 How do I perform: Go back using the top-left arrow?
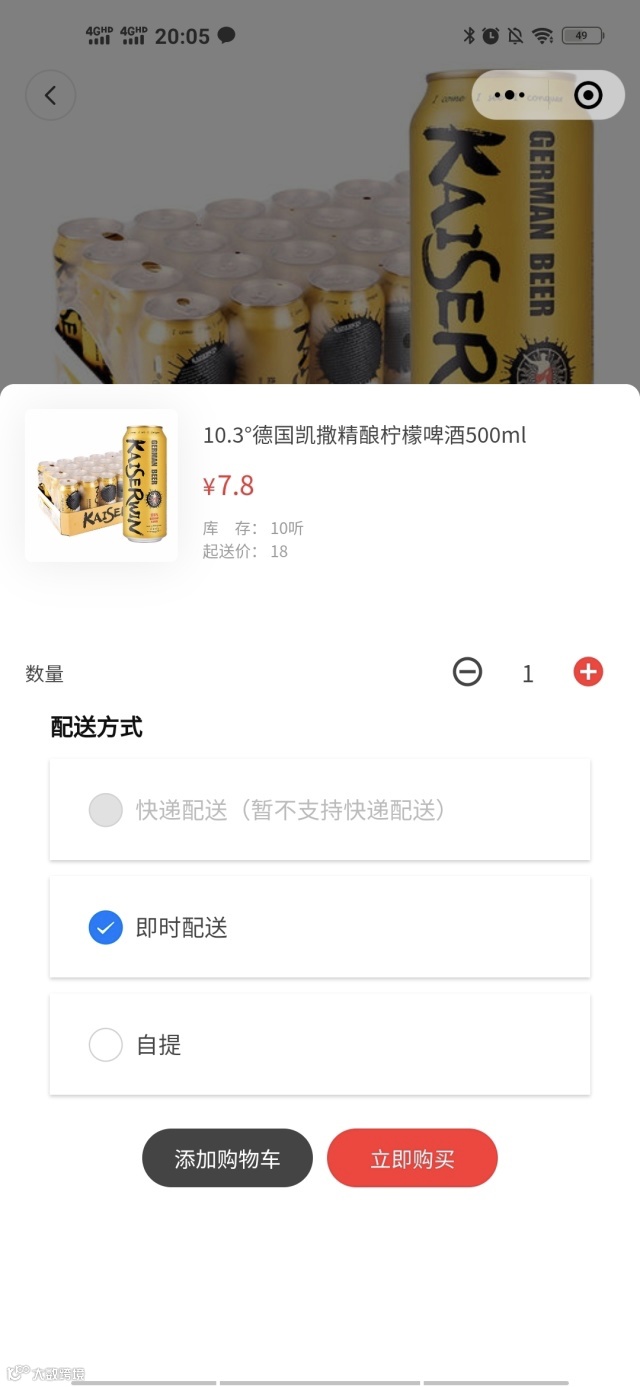coord(50,96)
